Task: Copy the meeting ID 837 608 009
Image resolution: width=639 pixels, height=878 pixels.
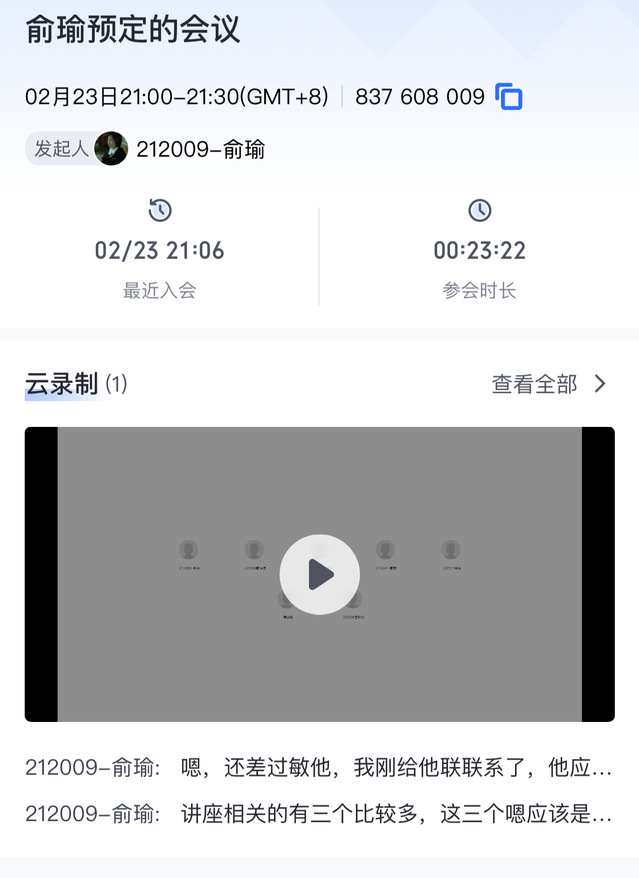Action: [x=509, y=97]
